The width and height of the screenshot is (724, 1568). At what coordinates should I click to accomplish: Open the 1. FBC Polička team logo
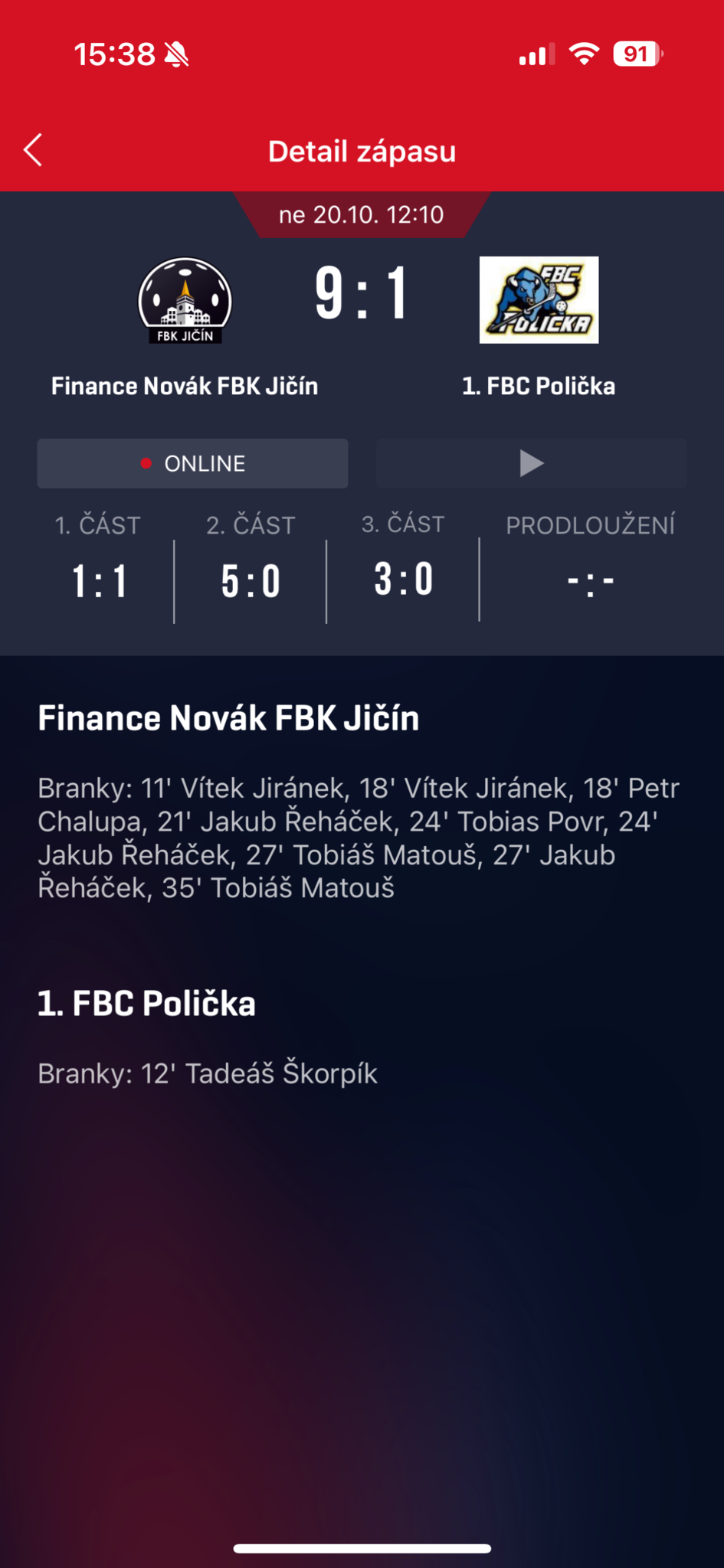(539, 299)
